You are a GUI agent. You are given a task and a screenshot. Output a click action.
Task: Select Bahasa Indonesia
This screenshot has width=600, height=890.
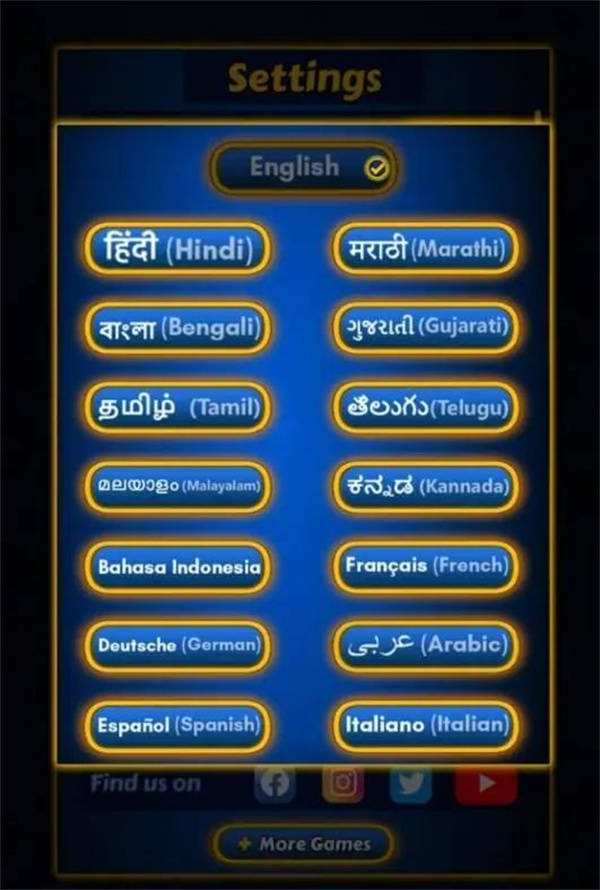pos(177,567)
